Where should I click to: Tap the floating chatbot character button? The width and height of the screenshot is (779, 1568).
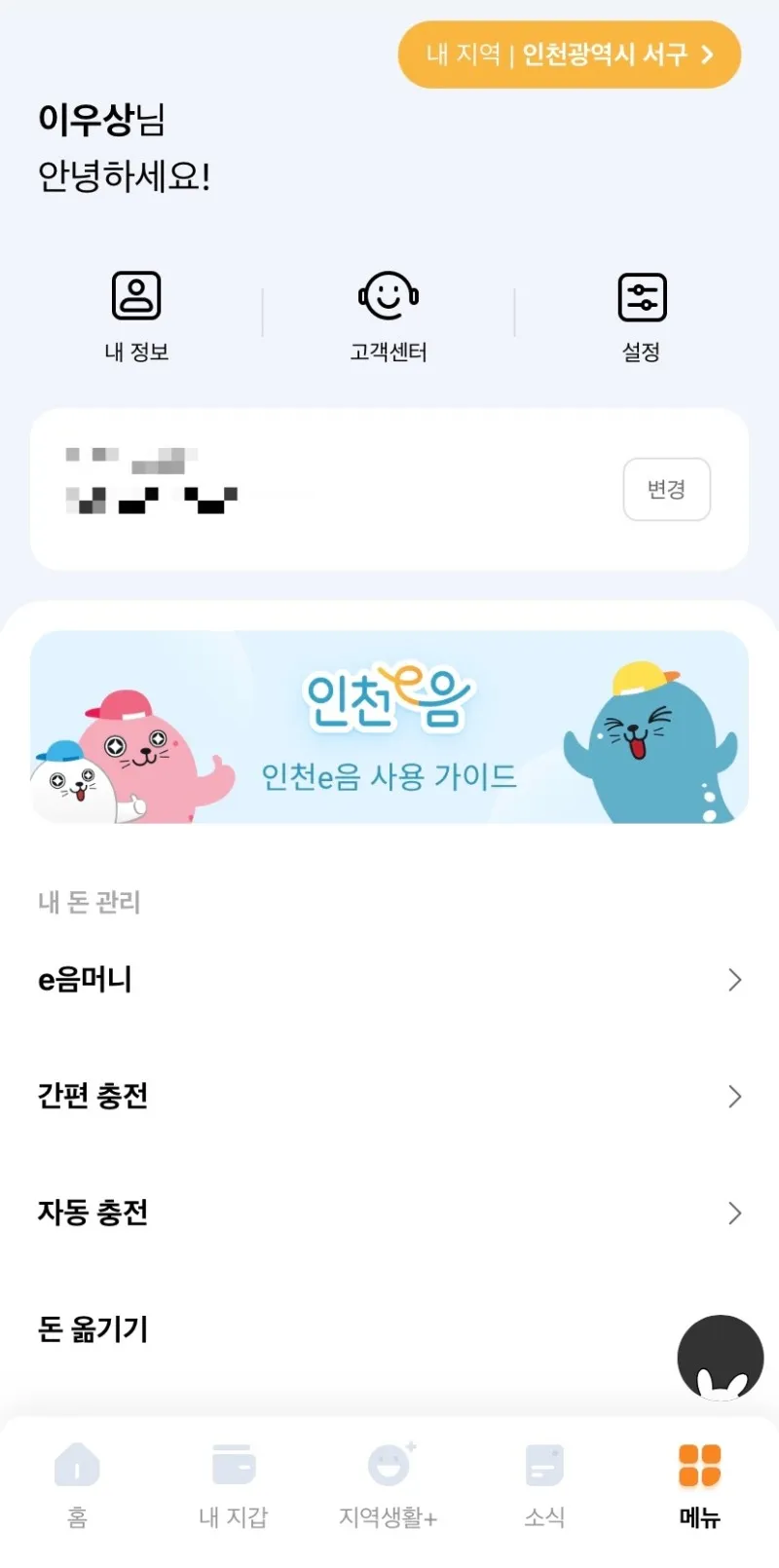[720, 1358]
